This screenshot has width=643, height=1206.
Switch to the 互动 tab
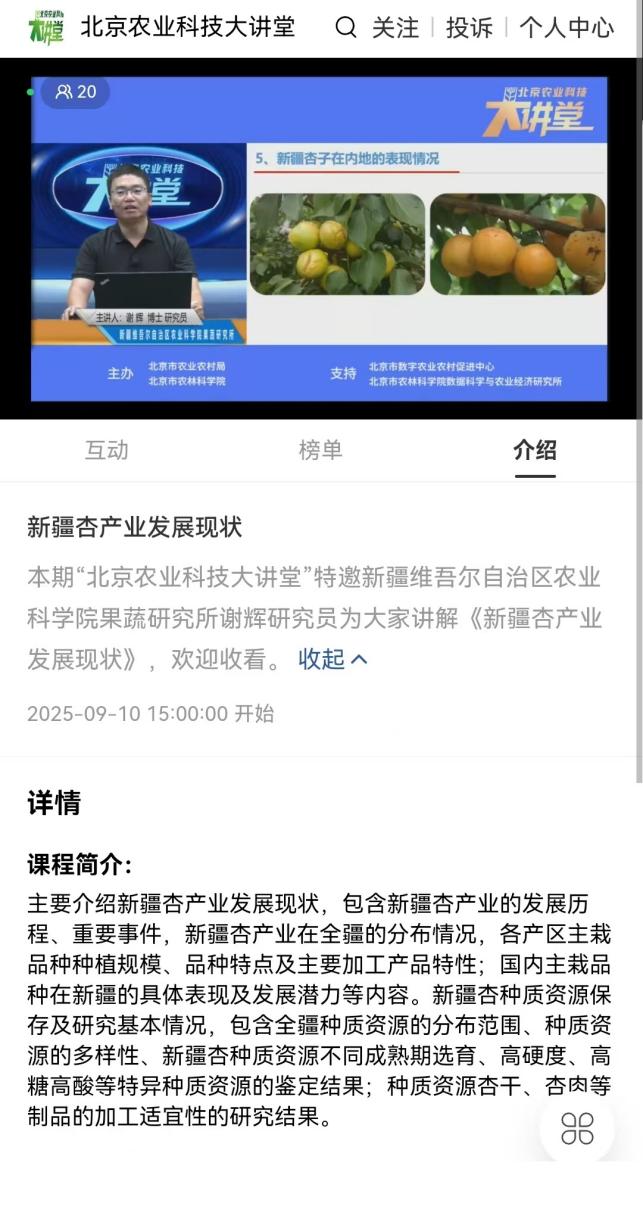pos(106,450)
